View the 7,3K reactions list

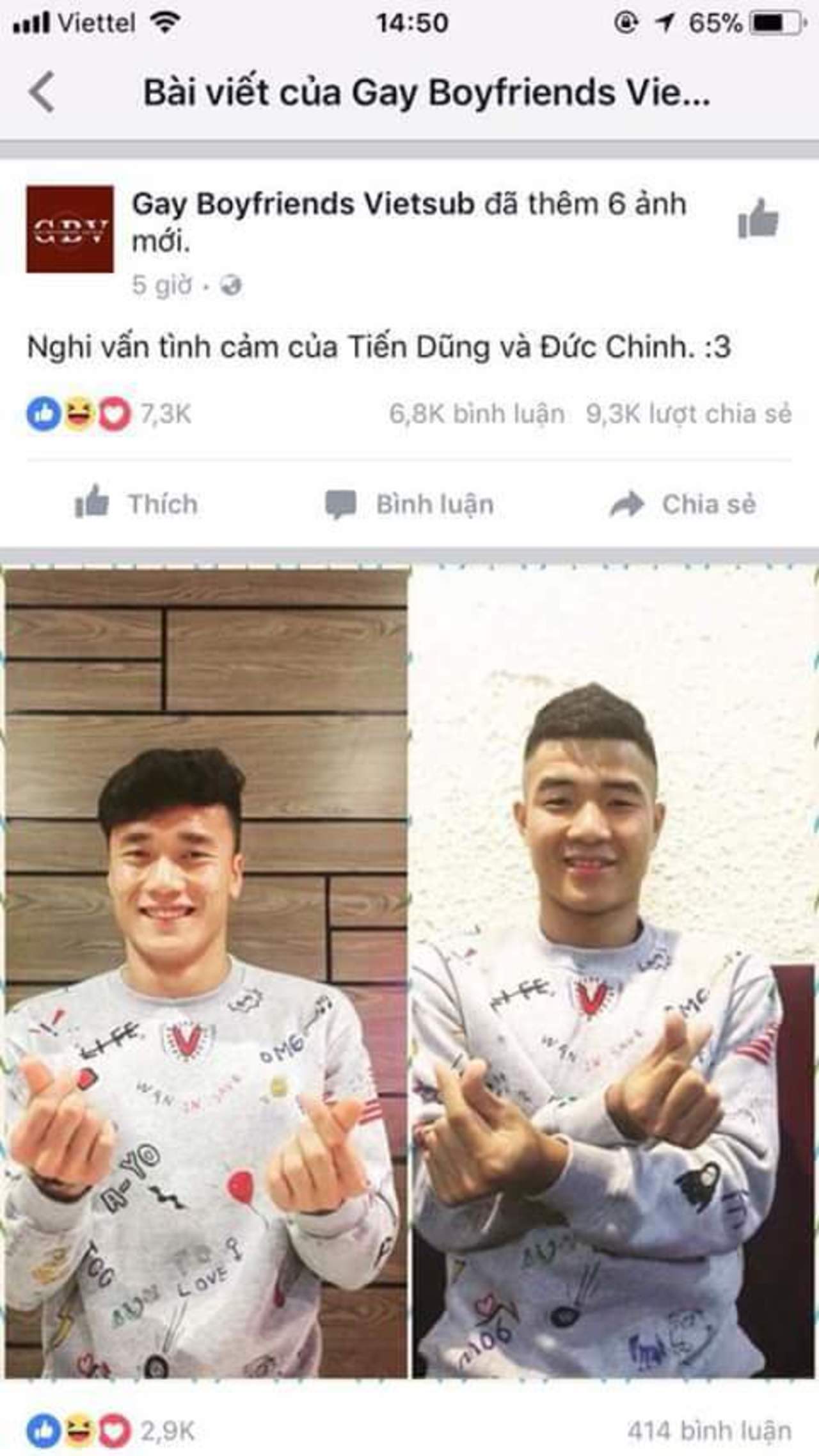pyautogui.click(x=109, y=414)
